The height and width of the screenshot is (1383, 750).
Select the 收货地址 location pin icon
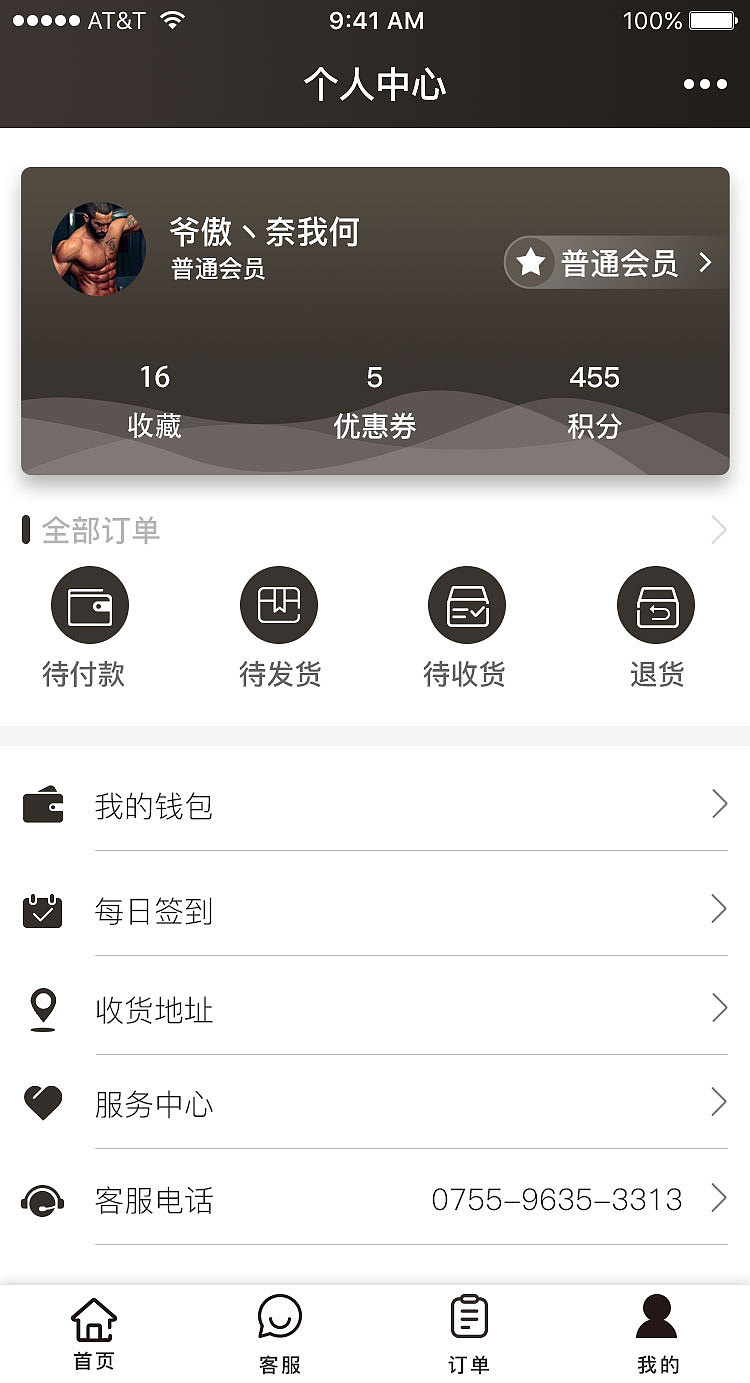click(x=42, y=1008)
